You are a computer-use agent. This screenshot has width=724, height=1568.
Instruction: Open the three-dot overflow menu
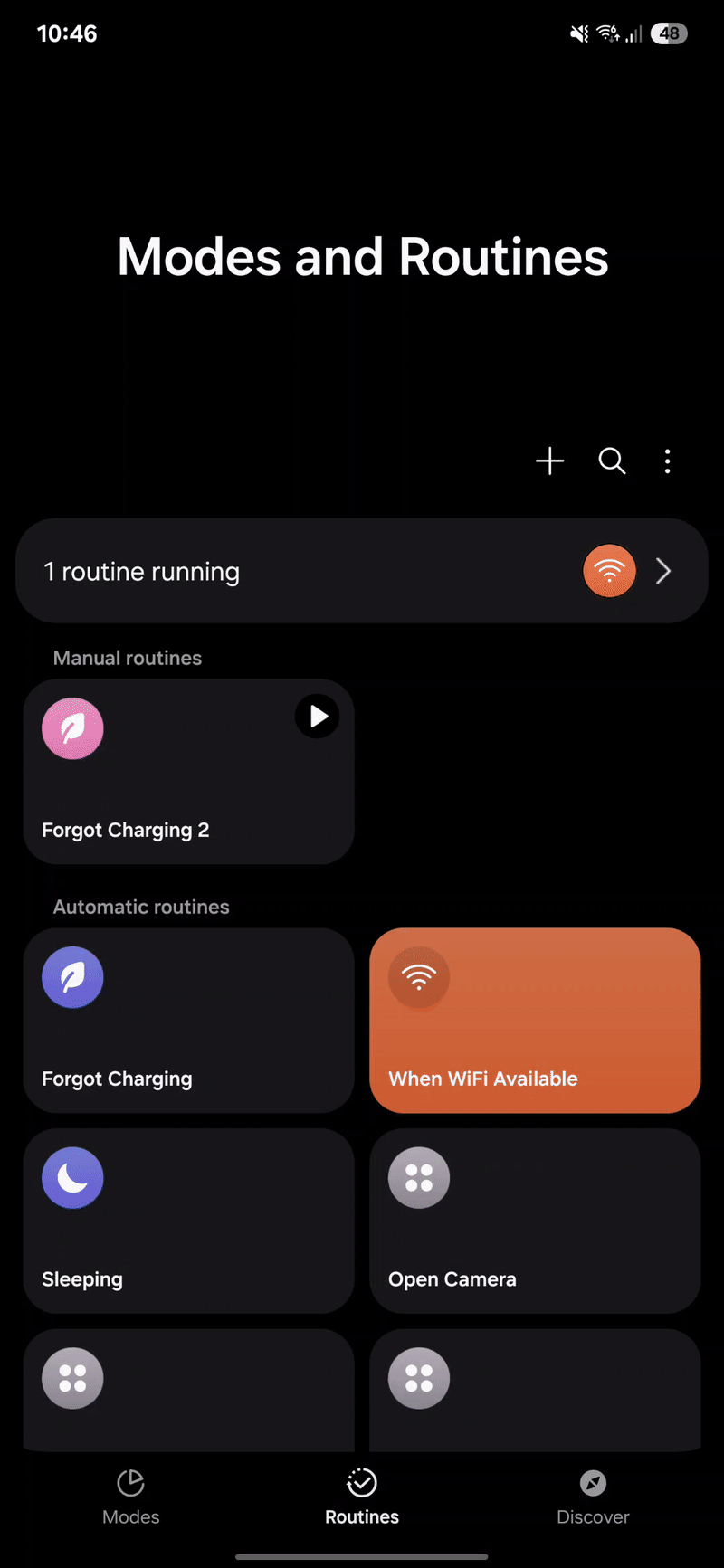(x=667, y=461)
